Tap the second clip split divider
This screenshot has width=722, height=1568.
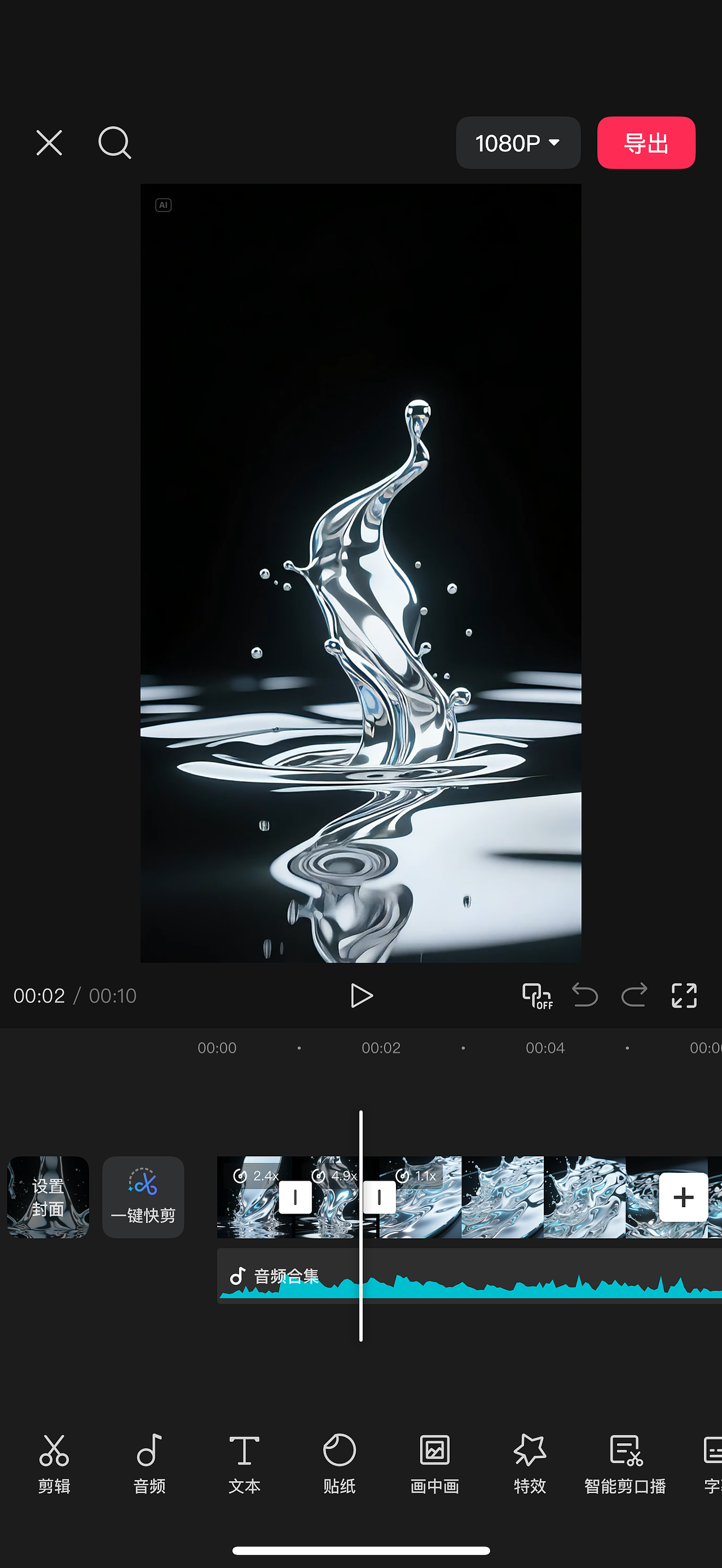point(379,1196)
